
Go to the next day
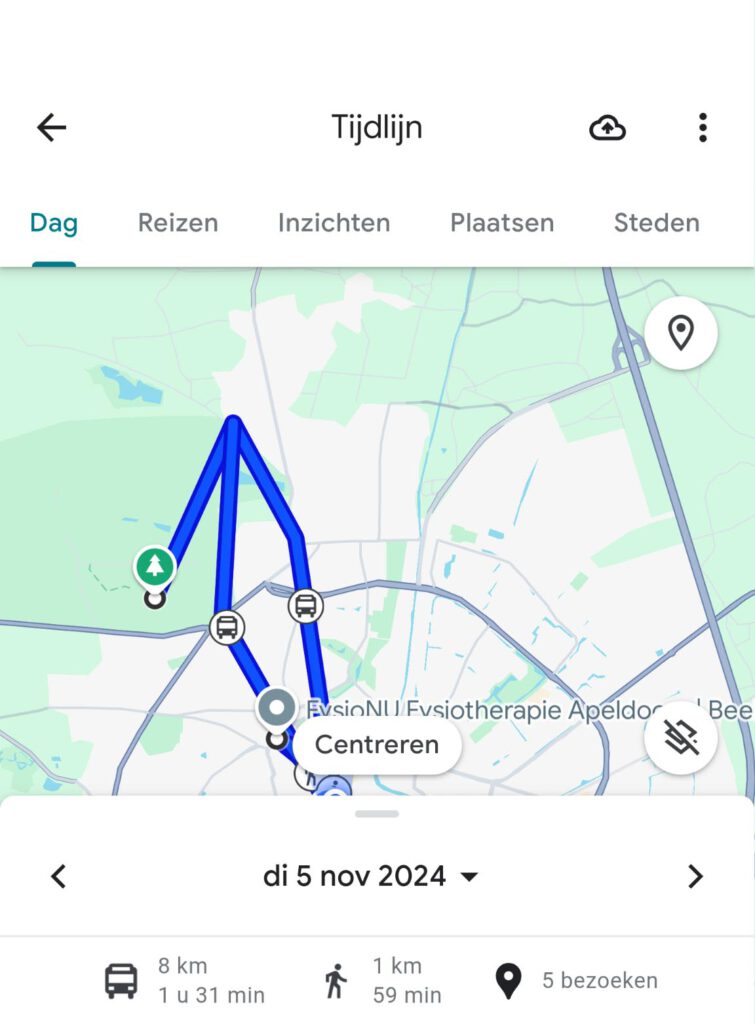[695, 877]
